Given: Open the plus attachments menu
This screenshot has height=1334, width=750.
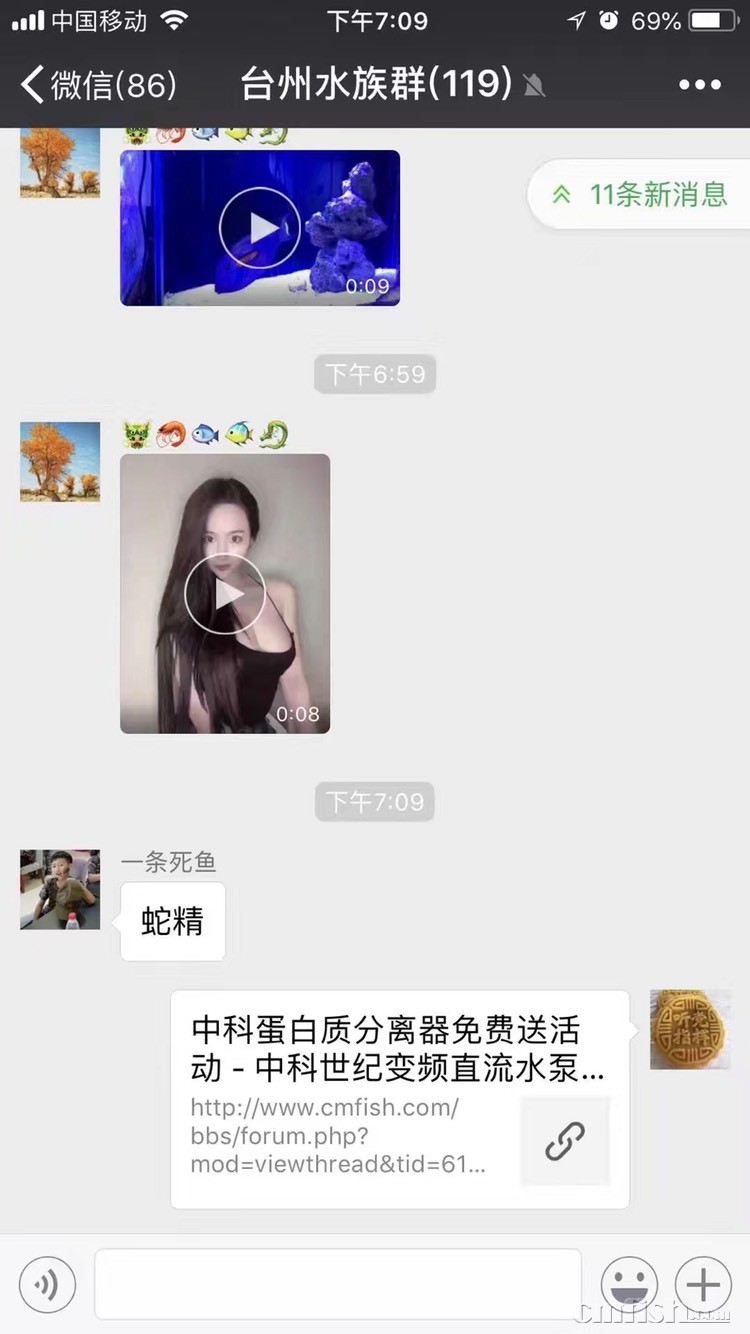Looking at the screenshot, I should [703, 1284].
